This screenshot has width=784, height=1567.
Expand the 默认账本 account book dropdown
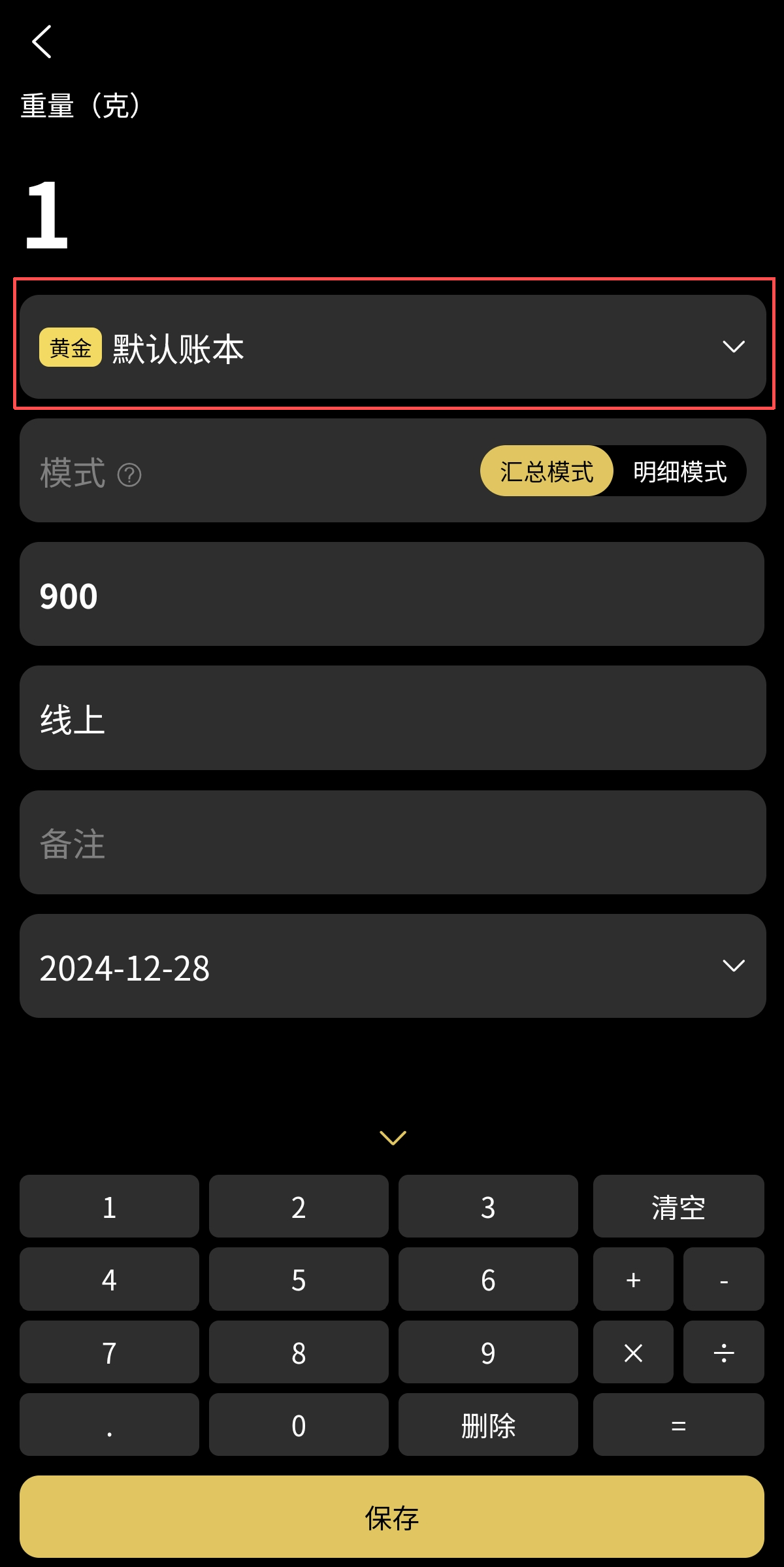[x=392, y=346]
